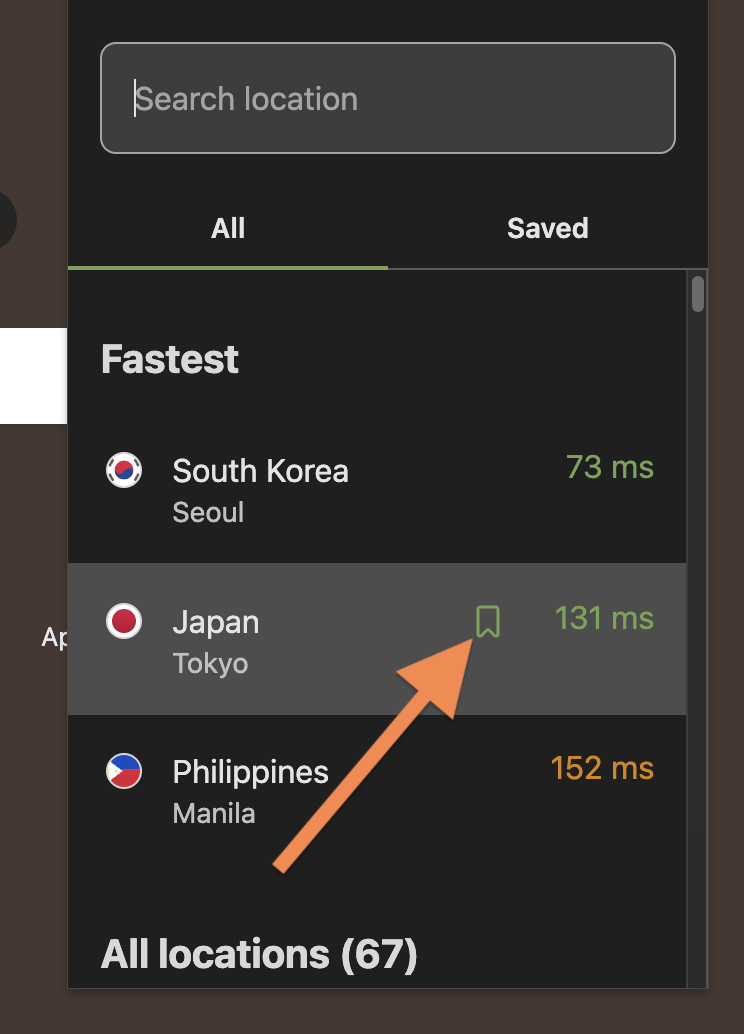Switch to the Saved tab

click(547, 228)
